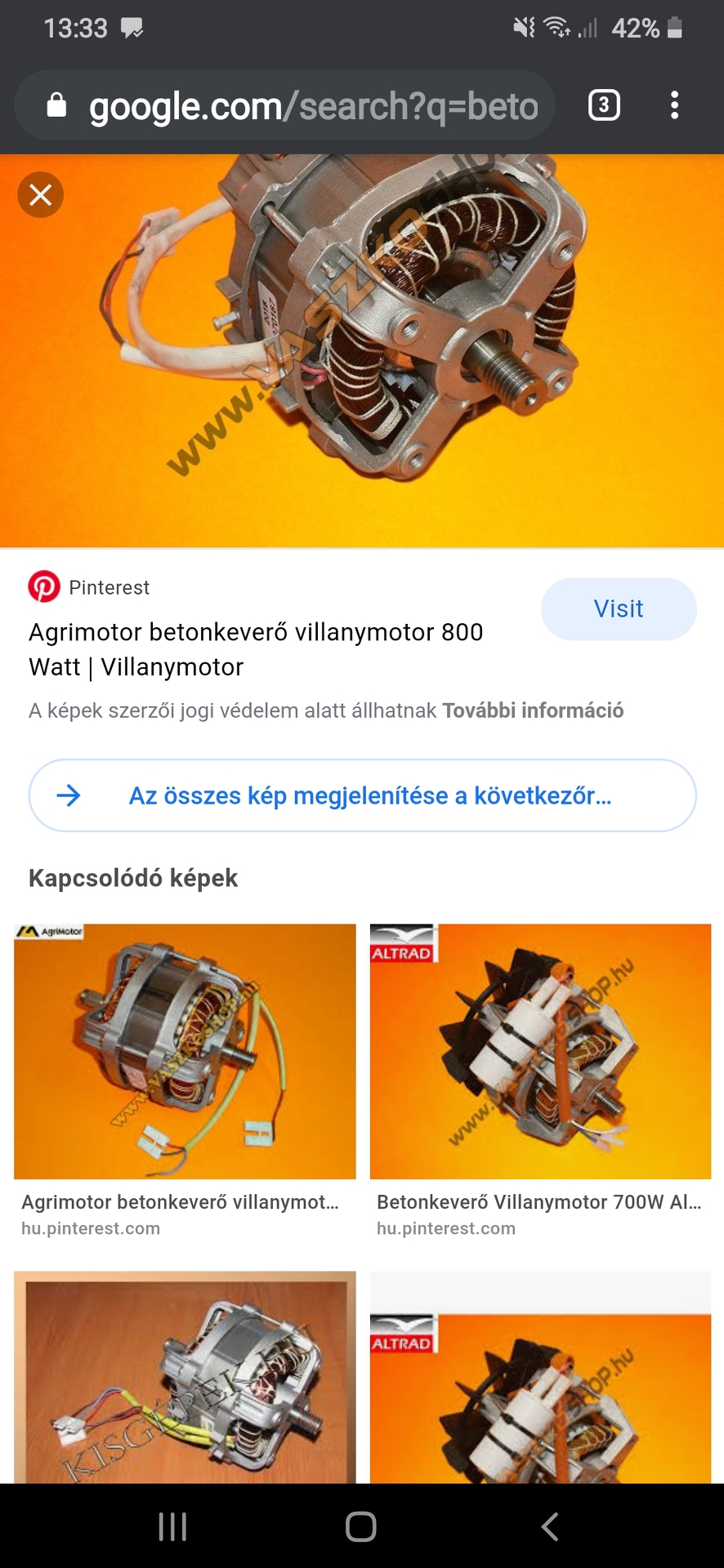Visit the Pinterest source page
Screen dimensions: 724x1568
[618, 609]
